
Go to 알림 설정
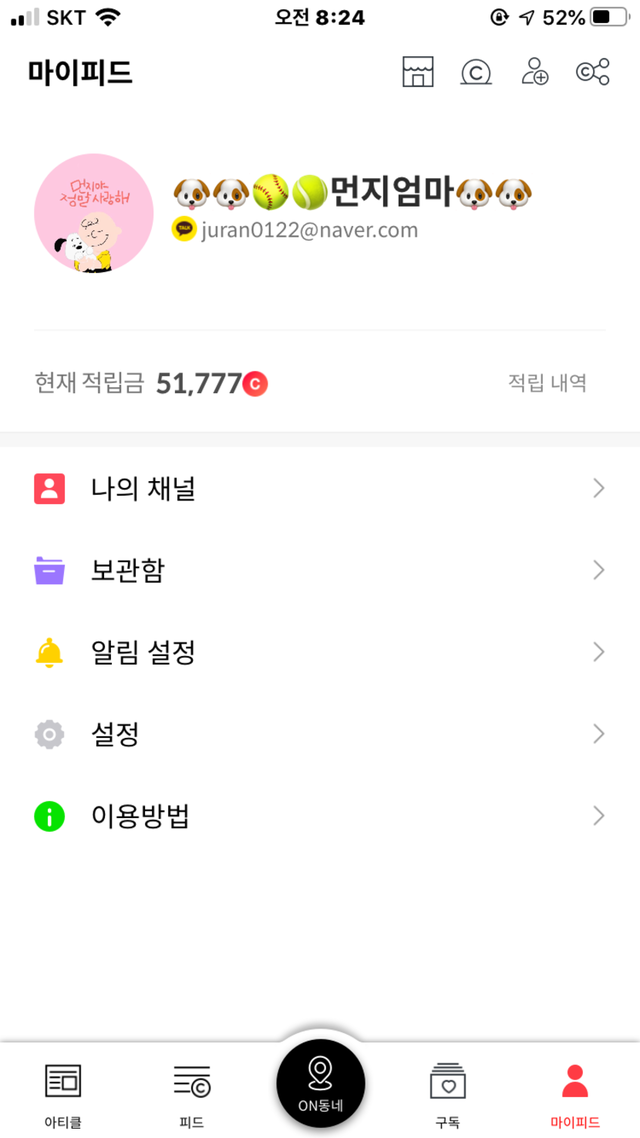click(x=320, y=652)
